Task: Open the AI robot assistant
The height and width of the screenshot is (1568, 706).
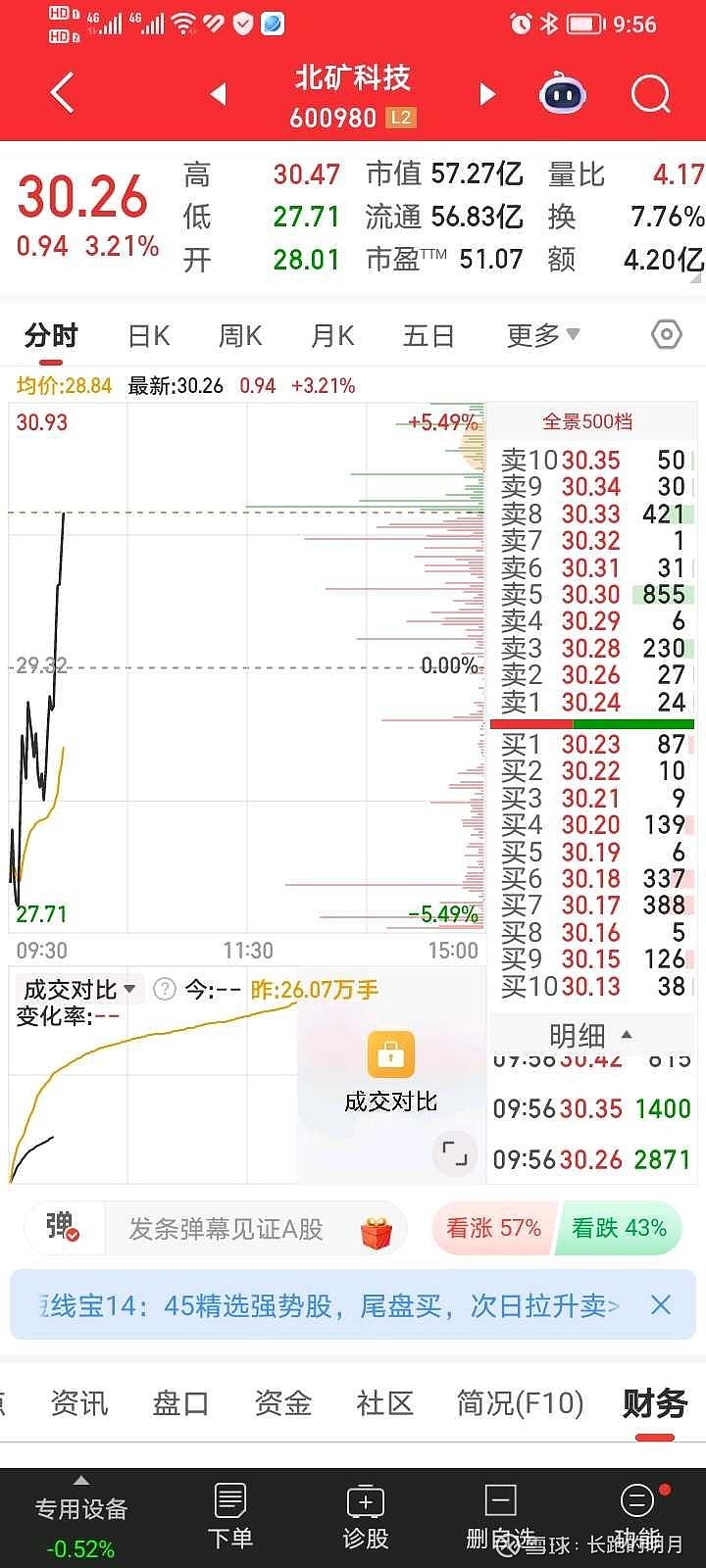Action: [563, 95]
